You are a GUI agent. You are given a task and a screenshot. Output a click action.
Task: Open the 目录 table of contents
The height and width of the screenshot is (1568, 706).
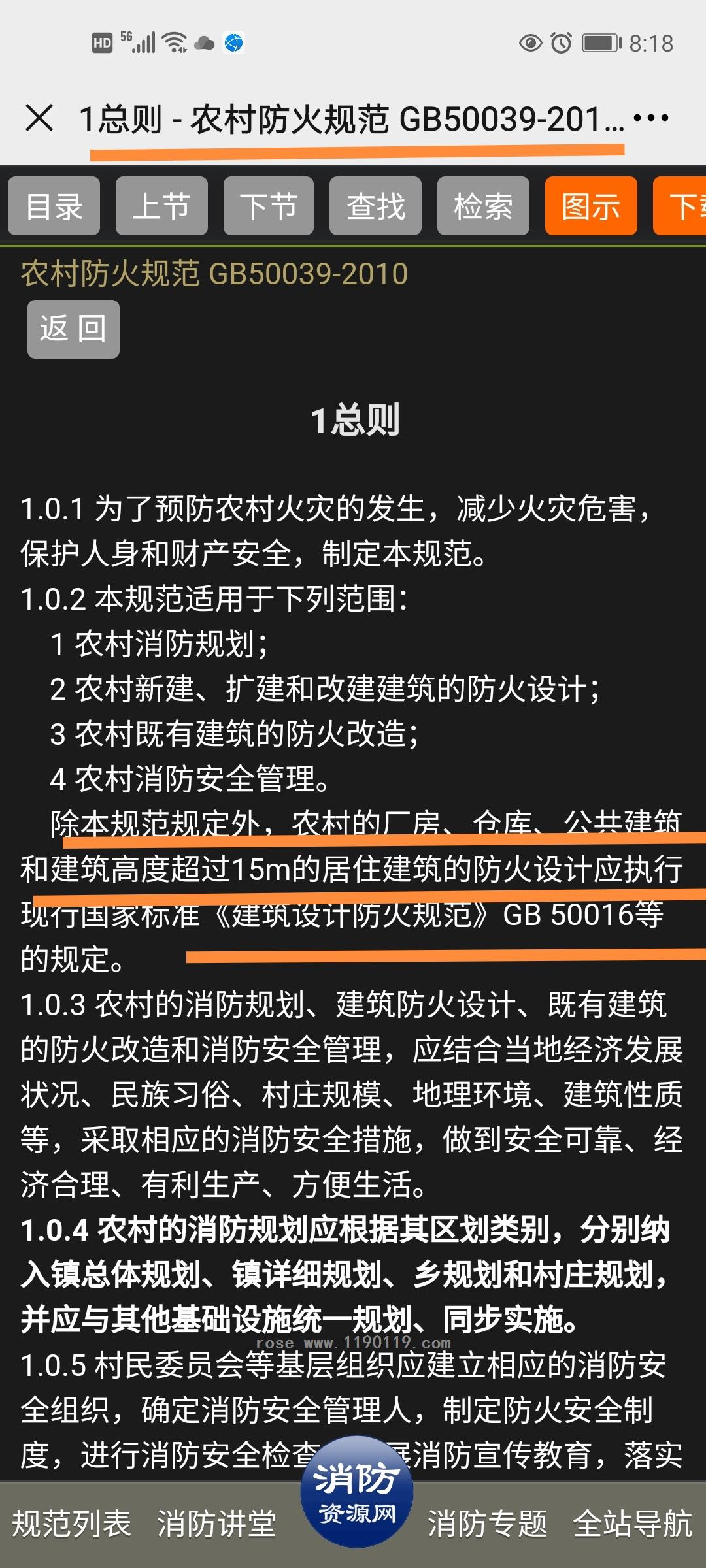click(x=54, y=206)
